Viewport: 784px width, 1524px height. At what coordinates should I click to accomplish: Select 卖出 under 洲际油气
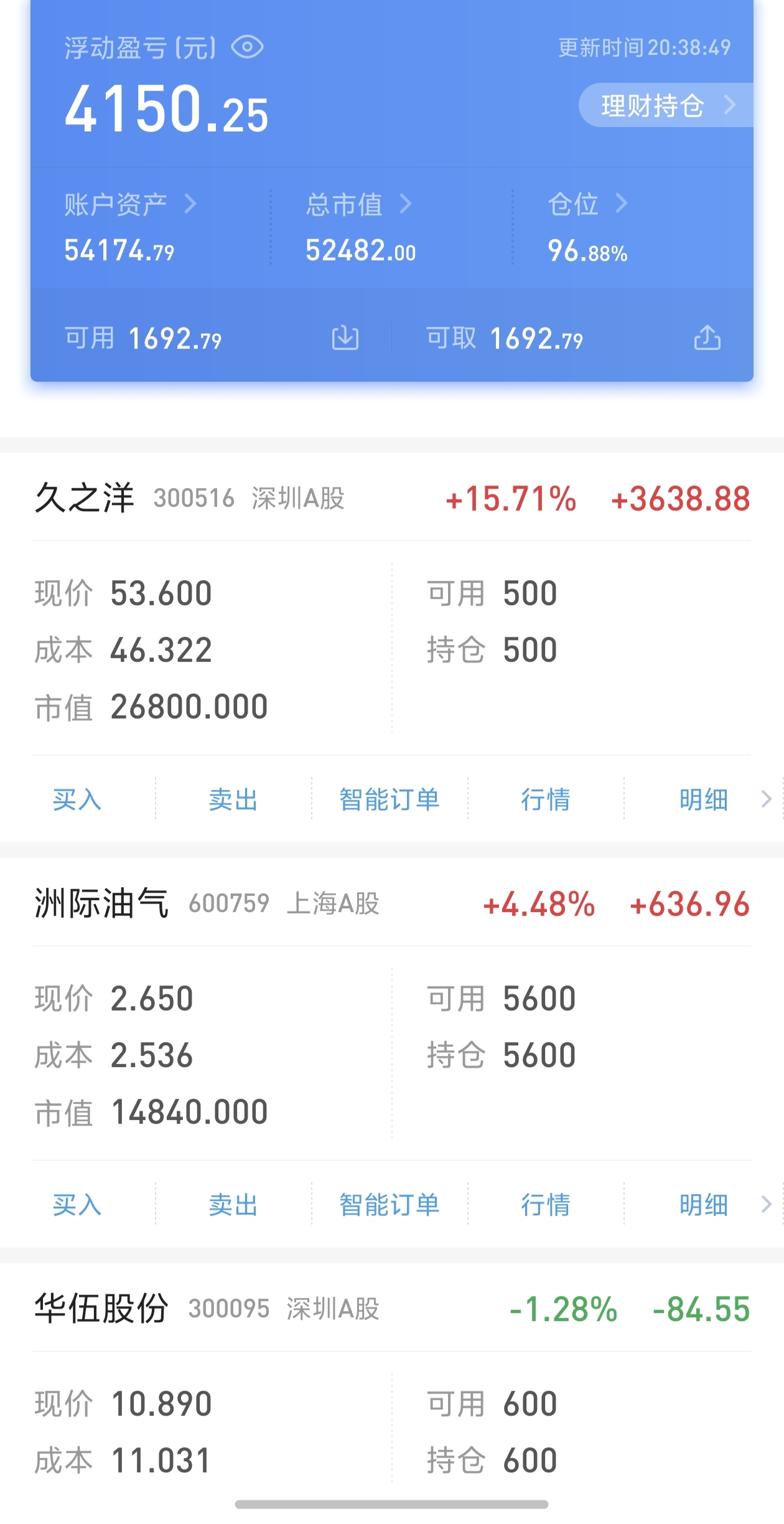[x=233, y=1205]
